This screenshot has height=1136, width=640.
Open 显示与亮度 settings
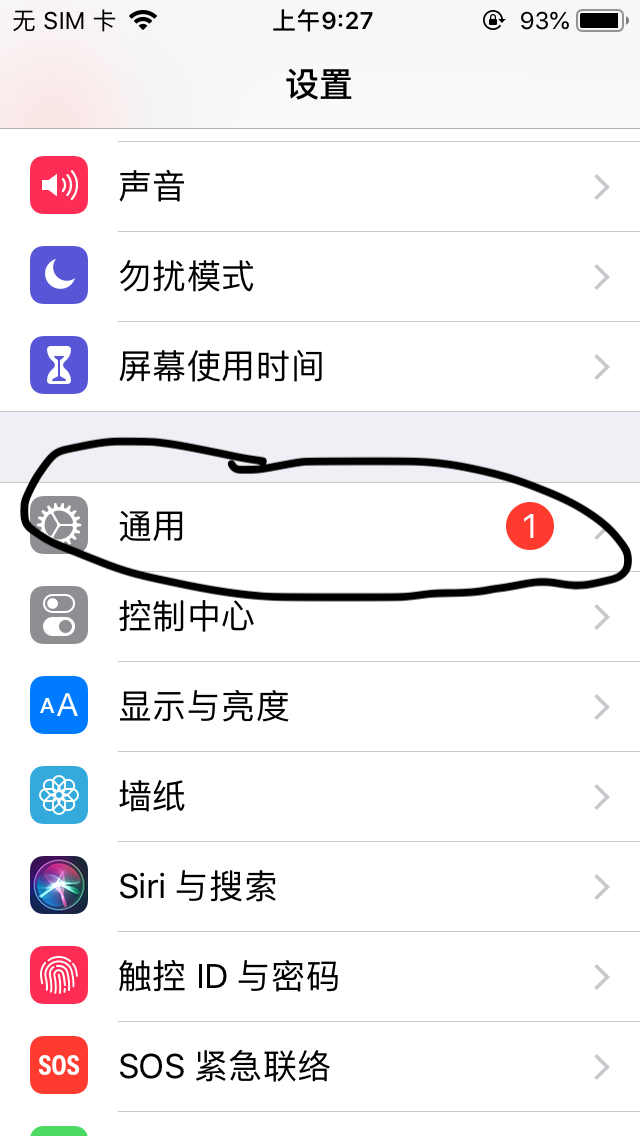click(320, 706)
